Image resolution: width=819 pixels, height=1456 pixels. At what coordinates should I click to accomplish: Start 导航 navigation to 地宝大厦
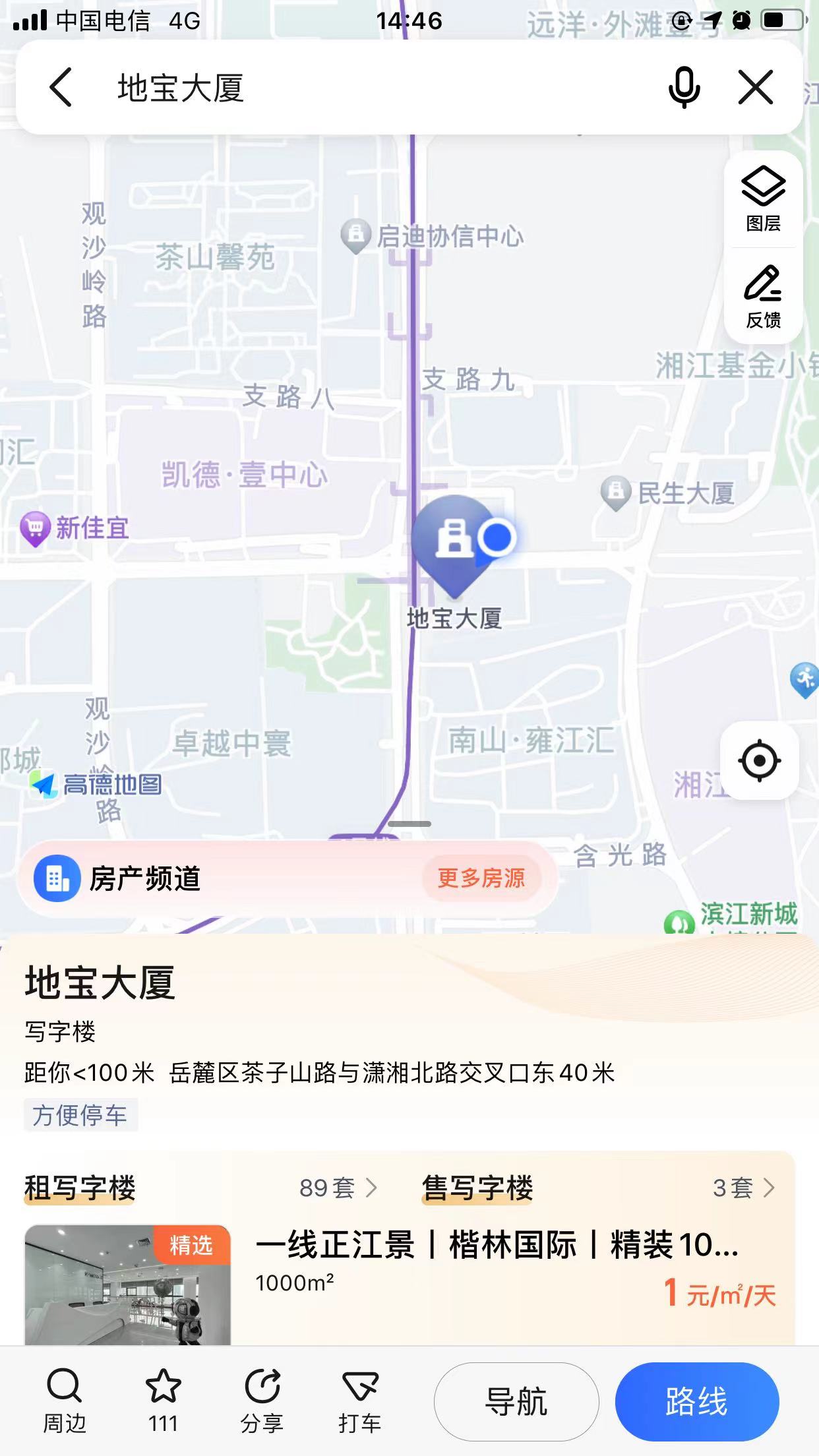point(516,1402)
